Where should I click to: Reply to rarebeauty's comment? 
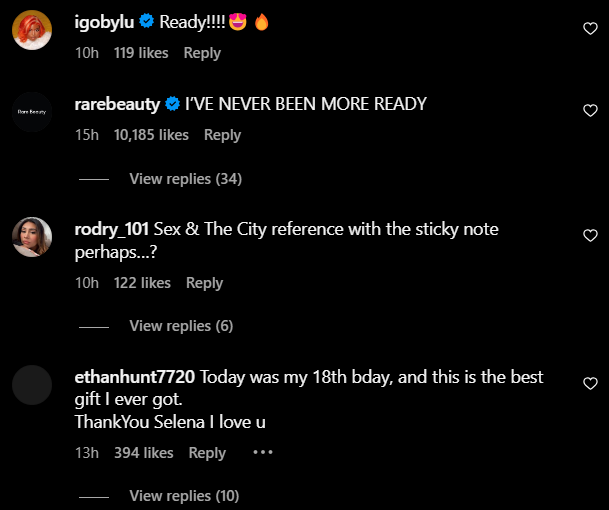222,135
